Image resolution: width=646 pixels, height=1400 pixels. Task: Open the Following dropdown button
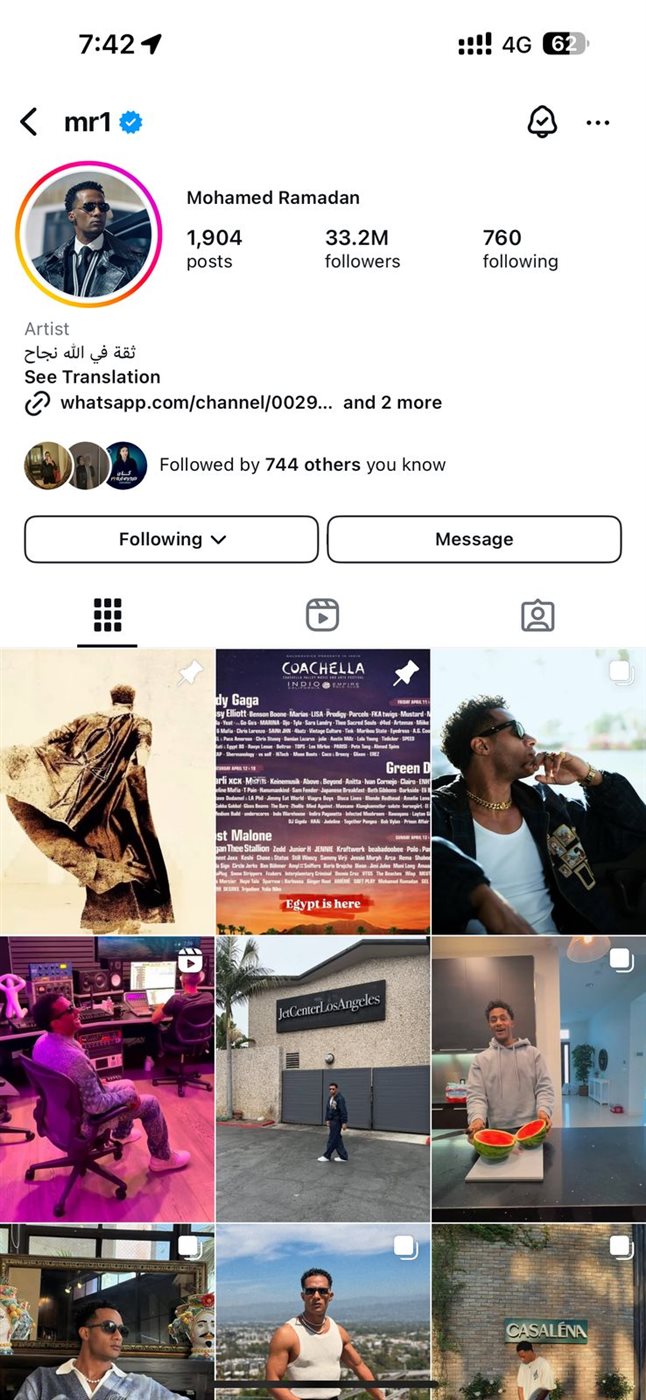[171, 539]
